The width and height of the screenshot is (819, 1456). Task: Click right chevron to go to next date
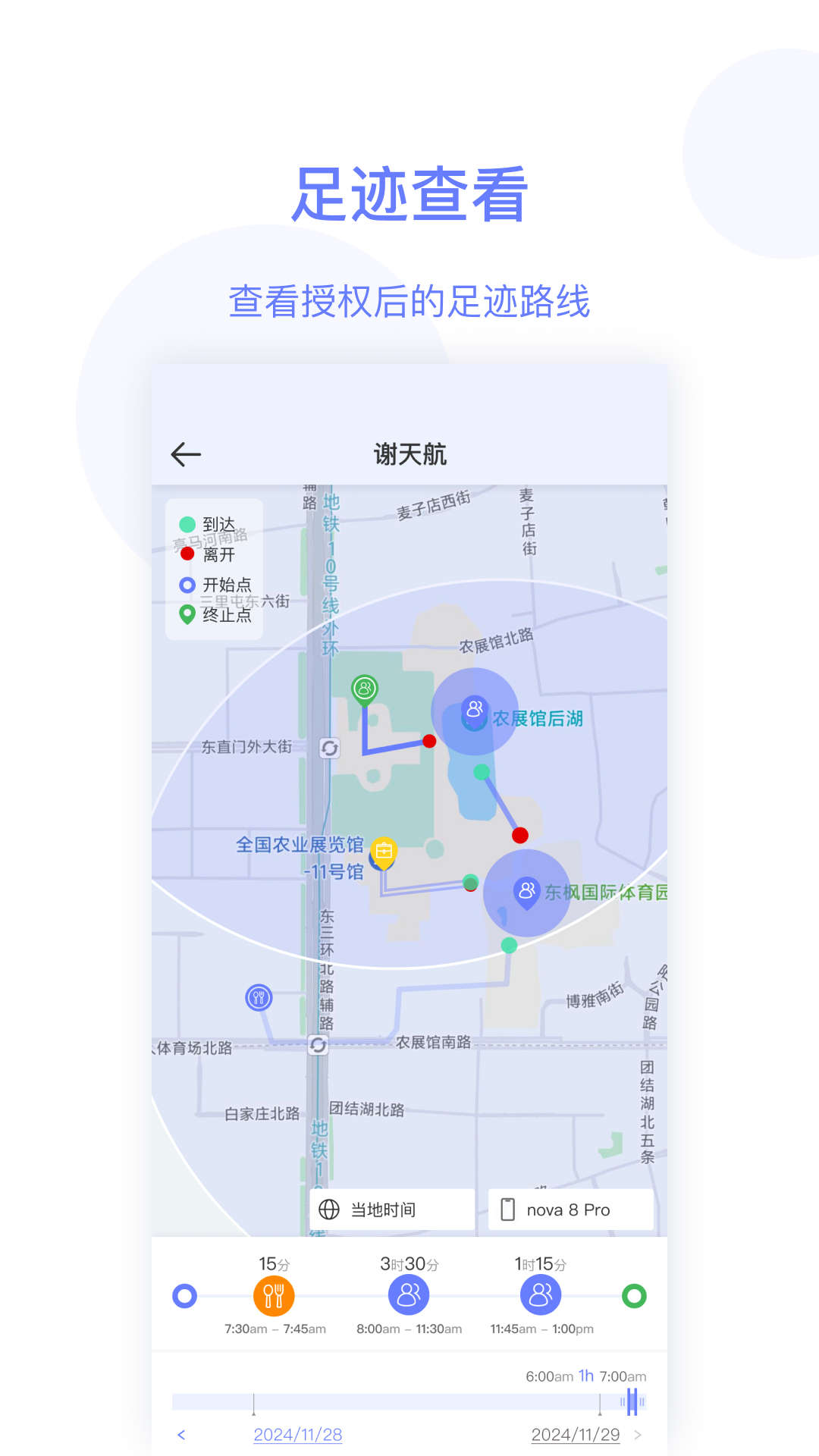pyautogui.click(x=638, y=1435)
